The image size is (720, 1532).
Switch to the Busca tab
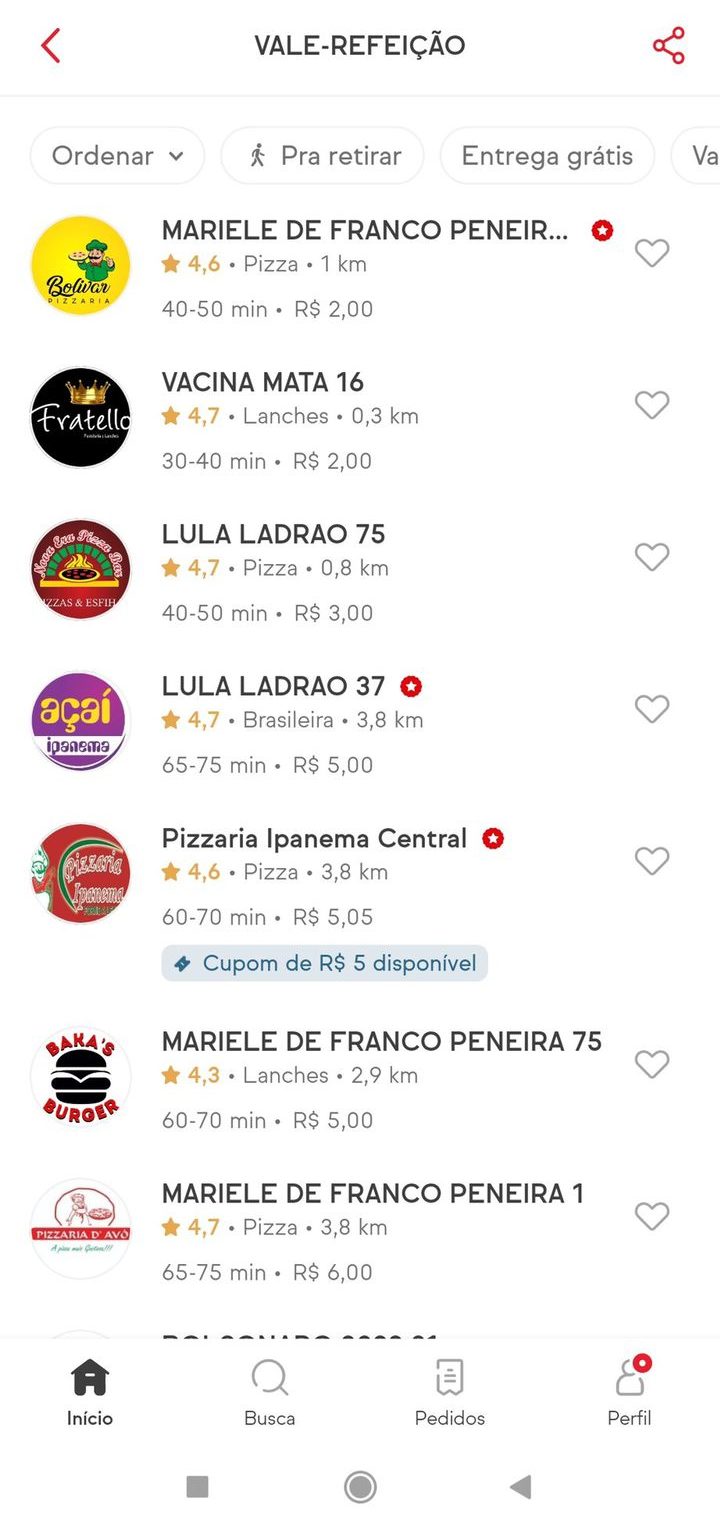pyautogui.click(x=270, y=1392)
